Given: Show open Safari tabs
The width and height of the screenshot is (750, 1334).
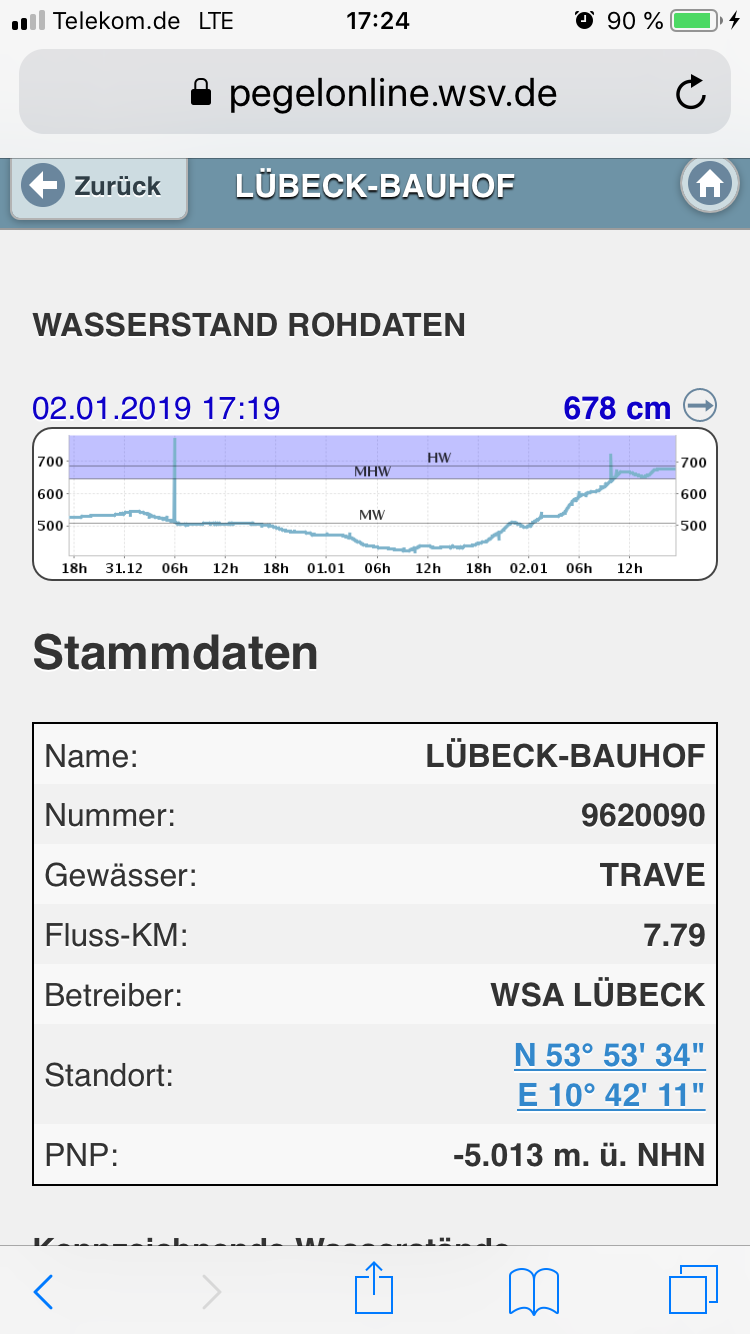Looking at the screenshot, I should pos(693,1290).
